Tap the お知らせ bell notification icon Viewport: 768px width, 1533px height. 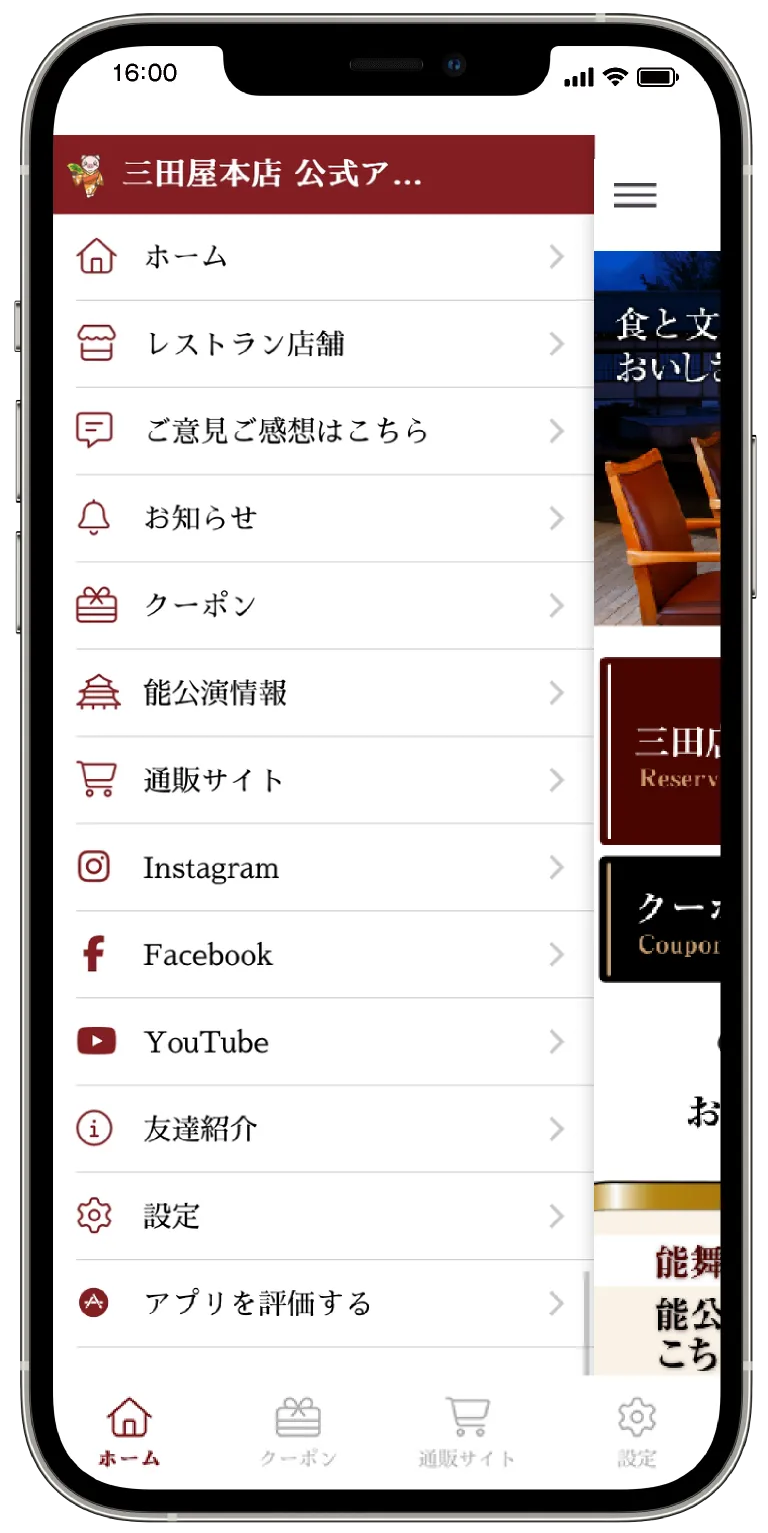coord(95,518)
